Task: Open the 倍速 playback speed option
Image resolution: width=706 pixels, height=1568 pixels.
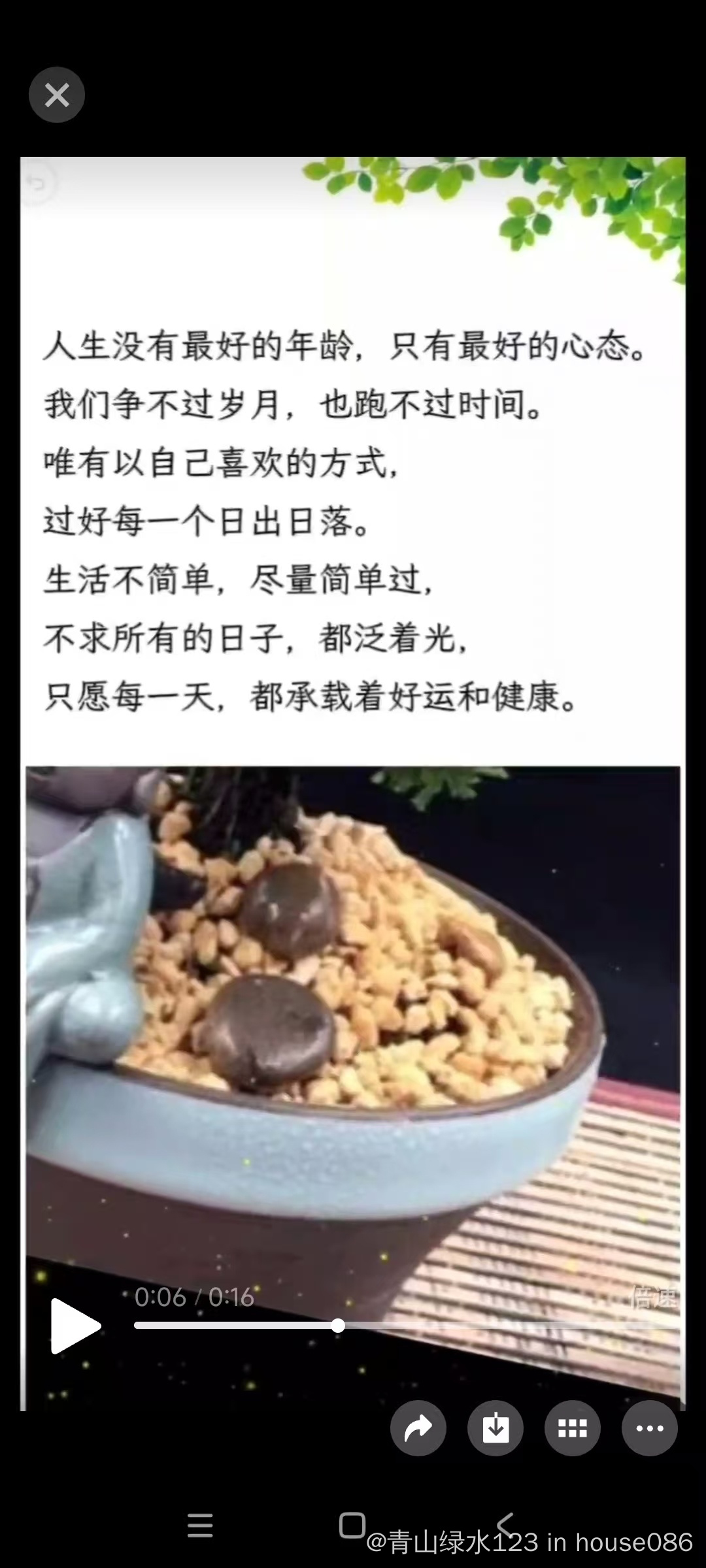Action: pyautogui.click(x=653, y=1297)
